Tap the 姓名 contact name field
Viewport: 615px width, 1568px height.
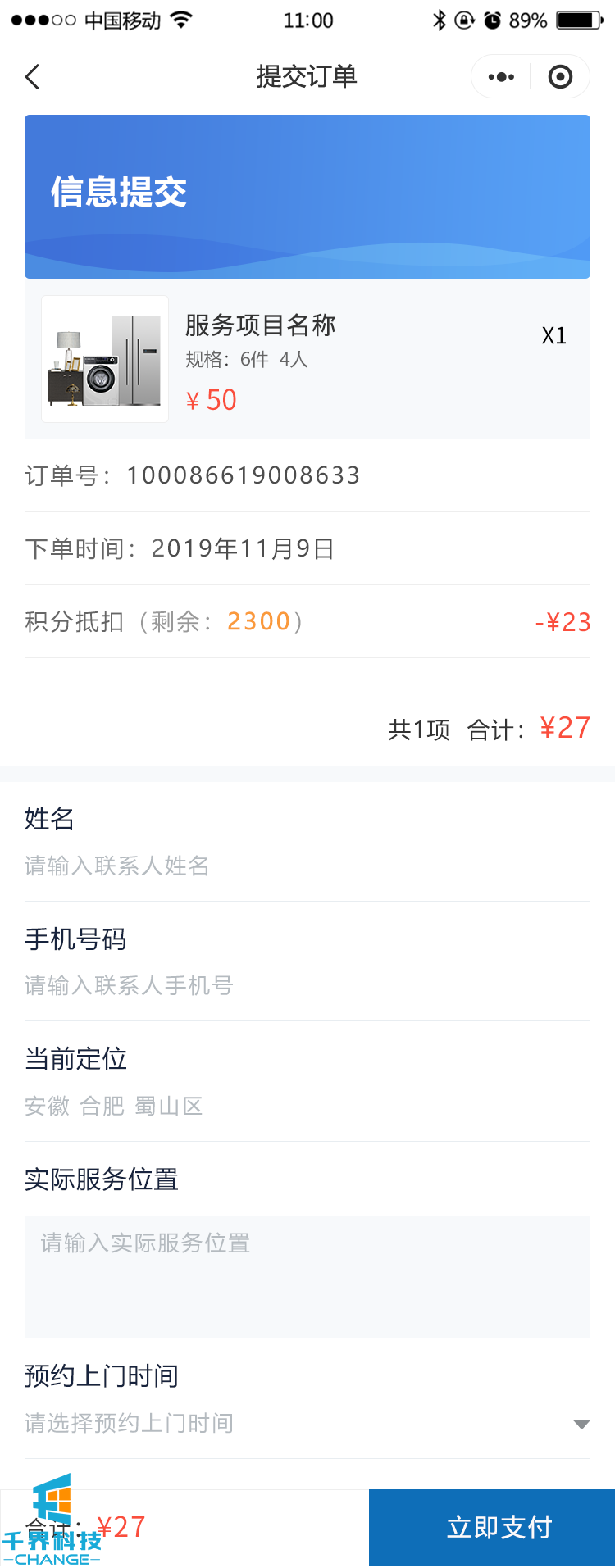(307, 866)
